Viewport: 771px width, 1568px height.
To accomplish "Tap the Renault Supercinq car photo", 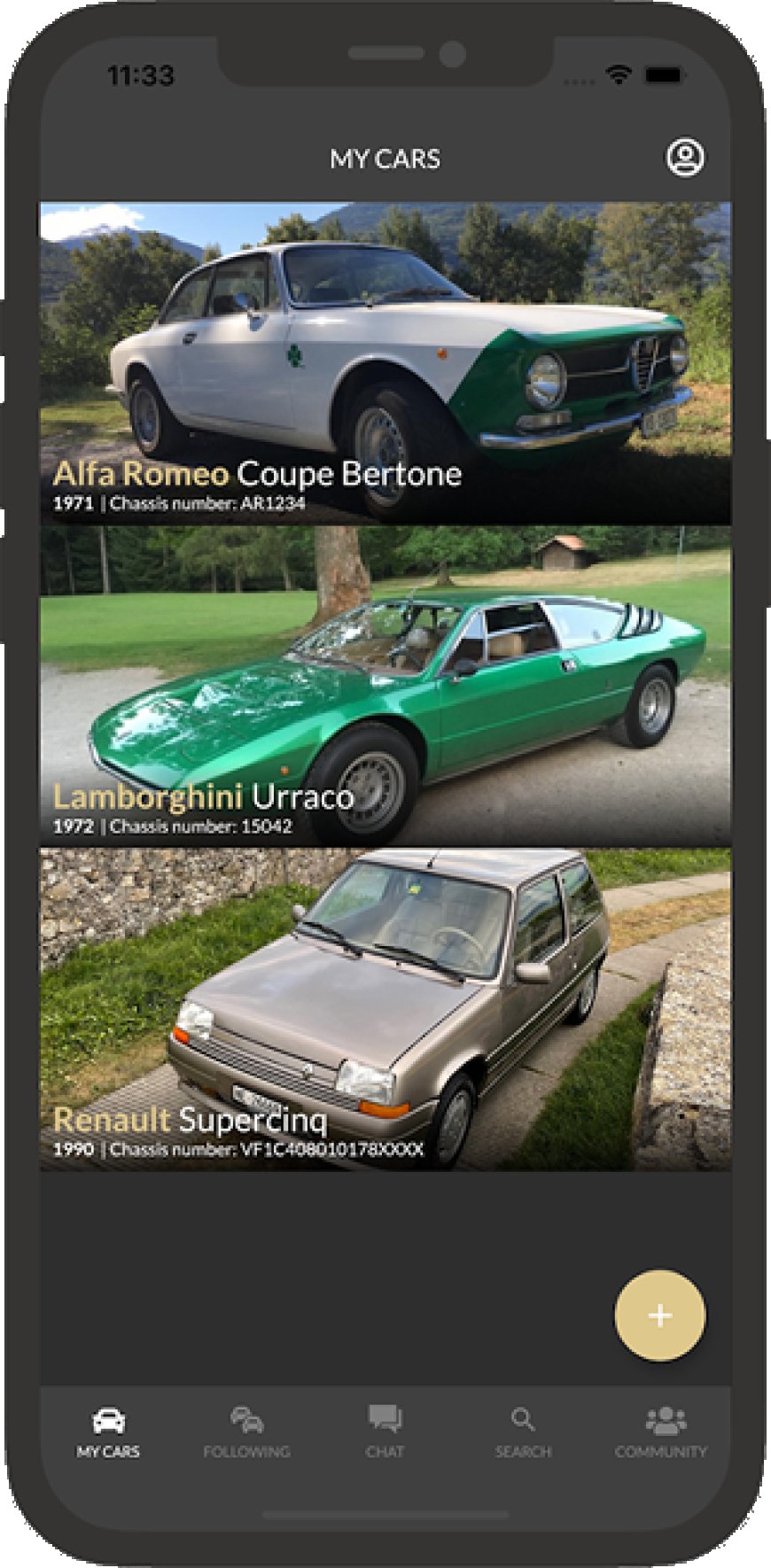I will [x=381, y=974].
